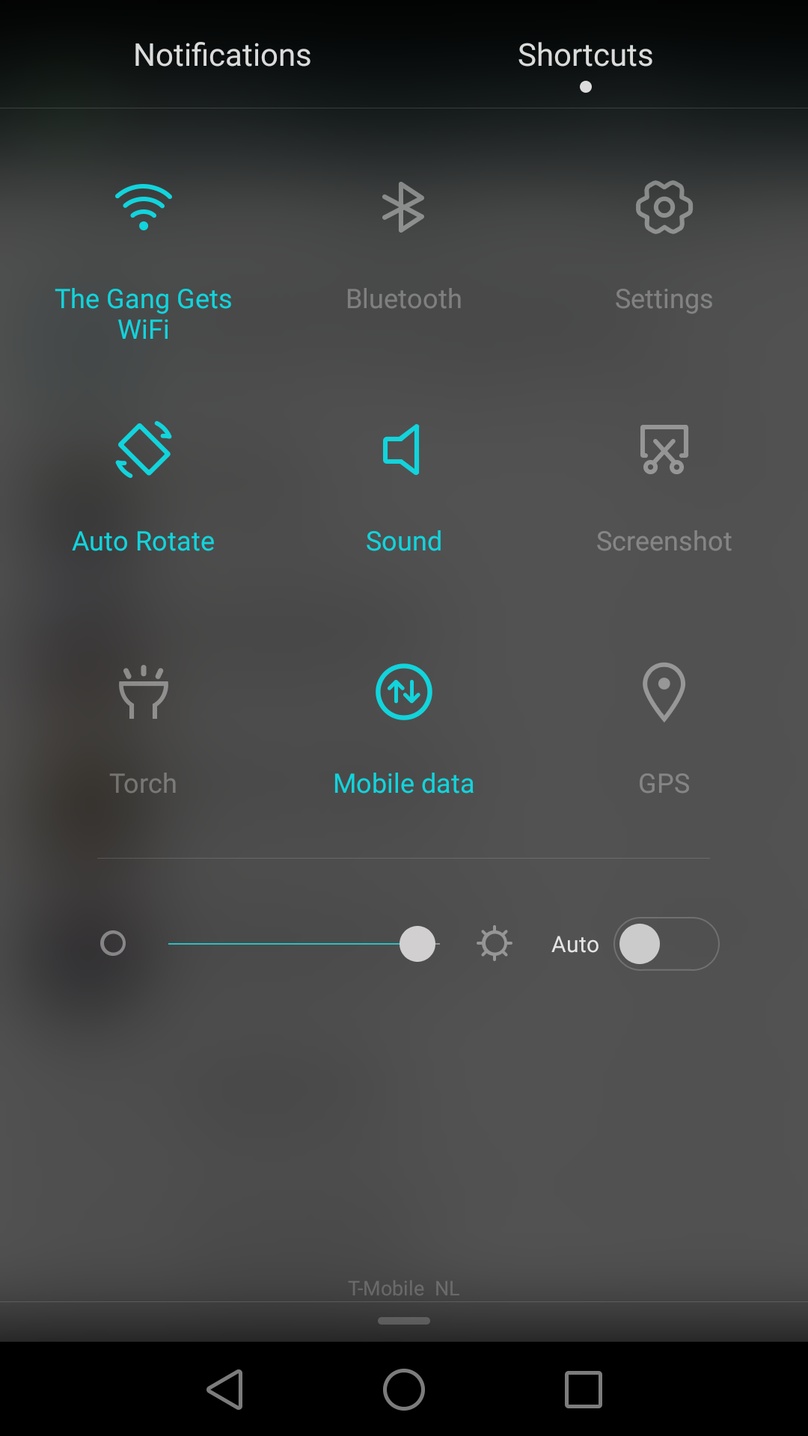Turn off The Gang Gets WiFi

[x=143, y=208]
